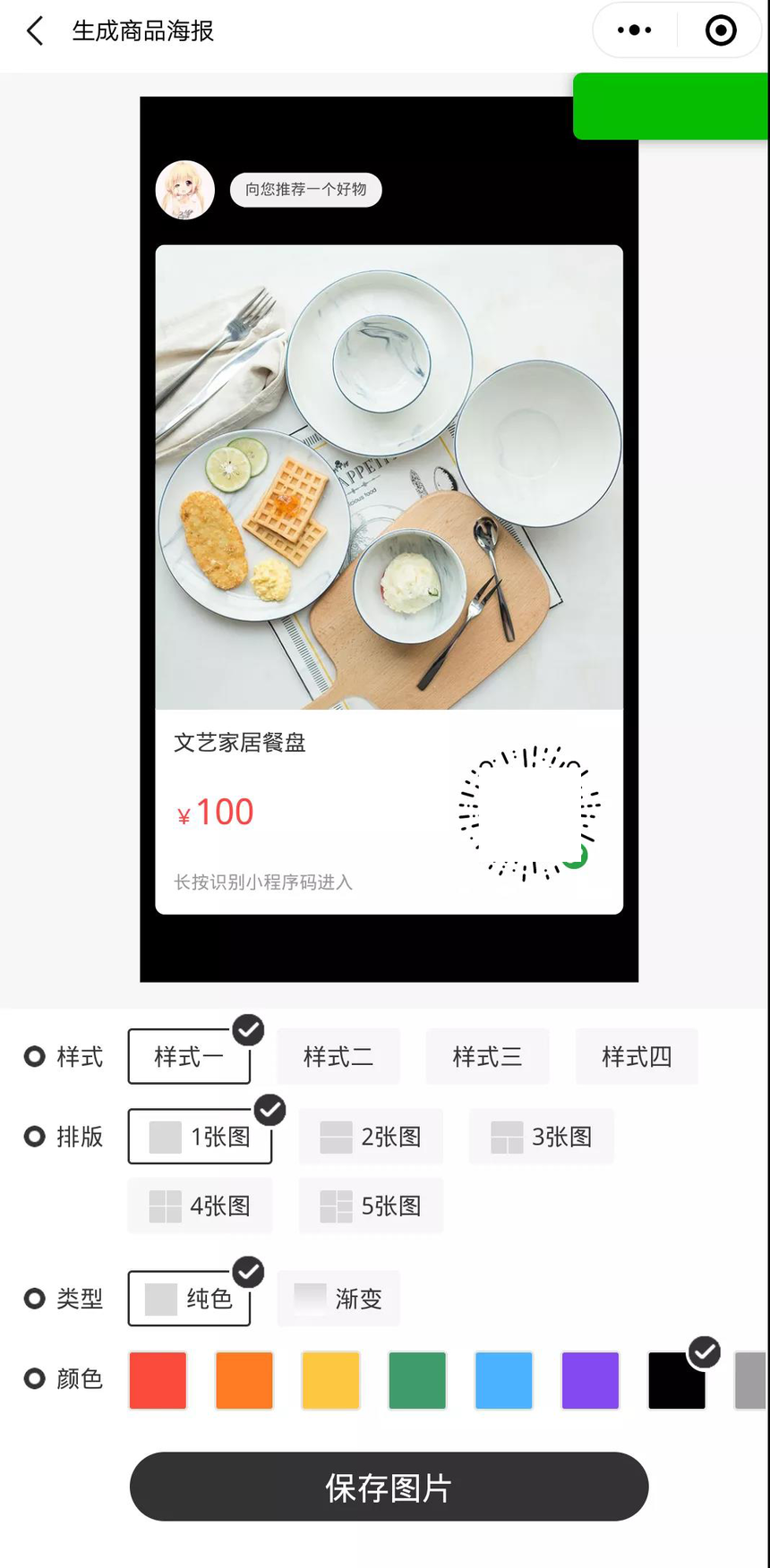The height and width of the screenshot is (1568, 770).
Task: Select the 4张图 layout
Action: click(x=200, y=1206)
